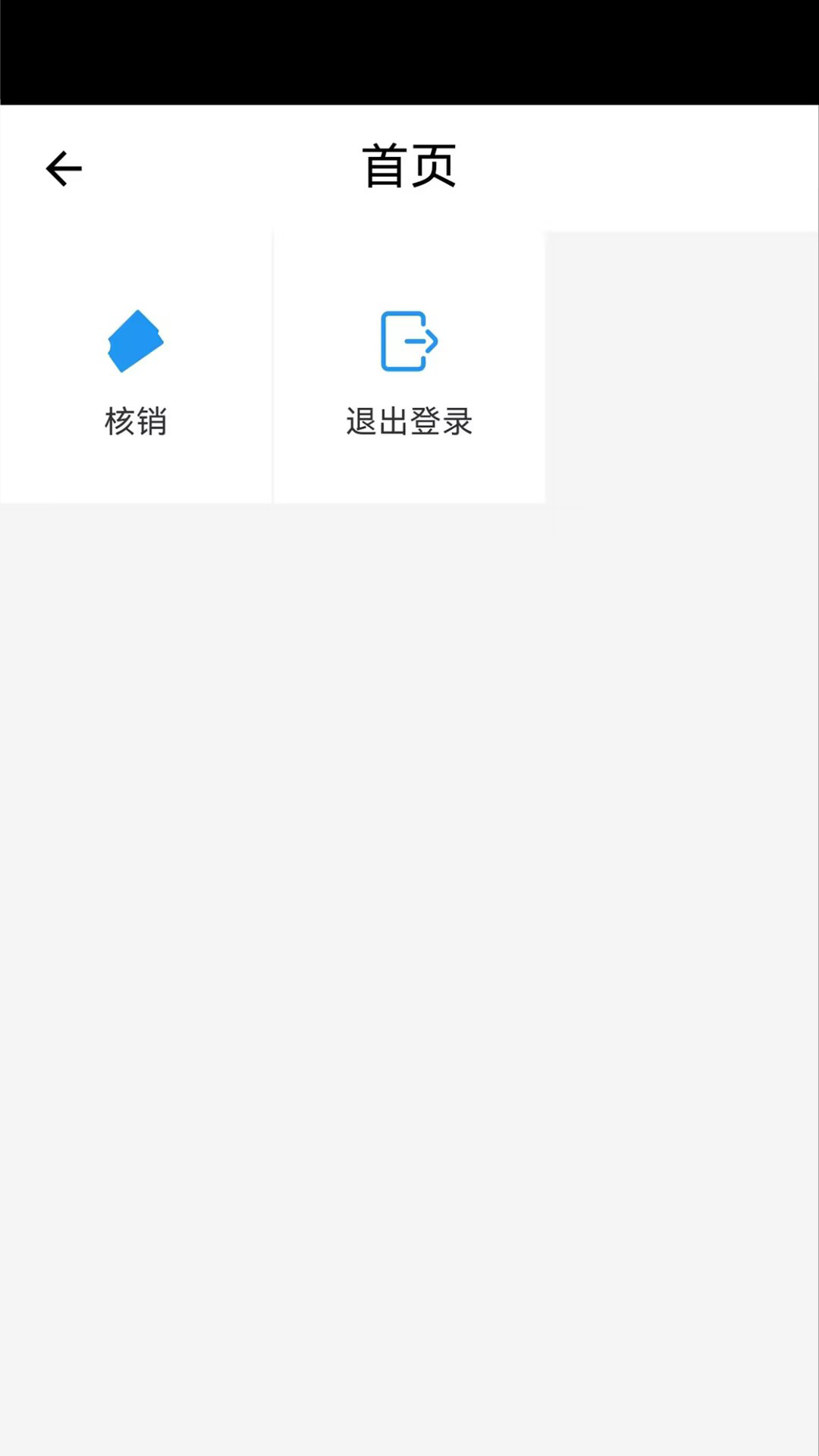The height and width of the screenshot is (1456, 819).
Task: Navigate back using the top-left arrow
Action: (x=63, y=168)
